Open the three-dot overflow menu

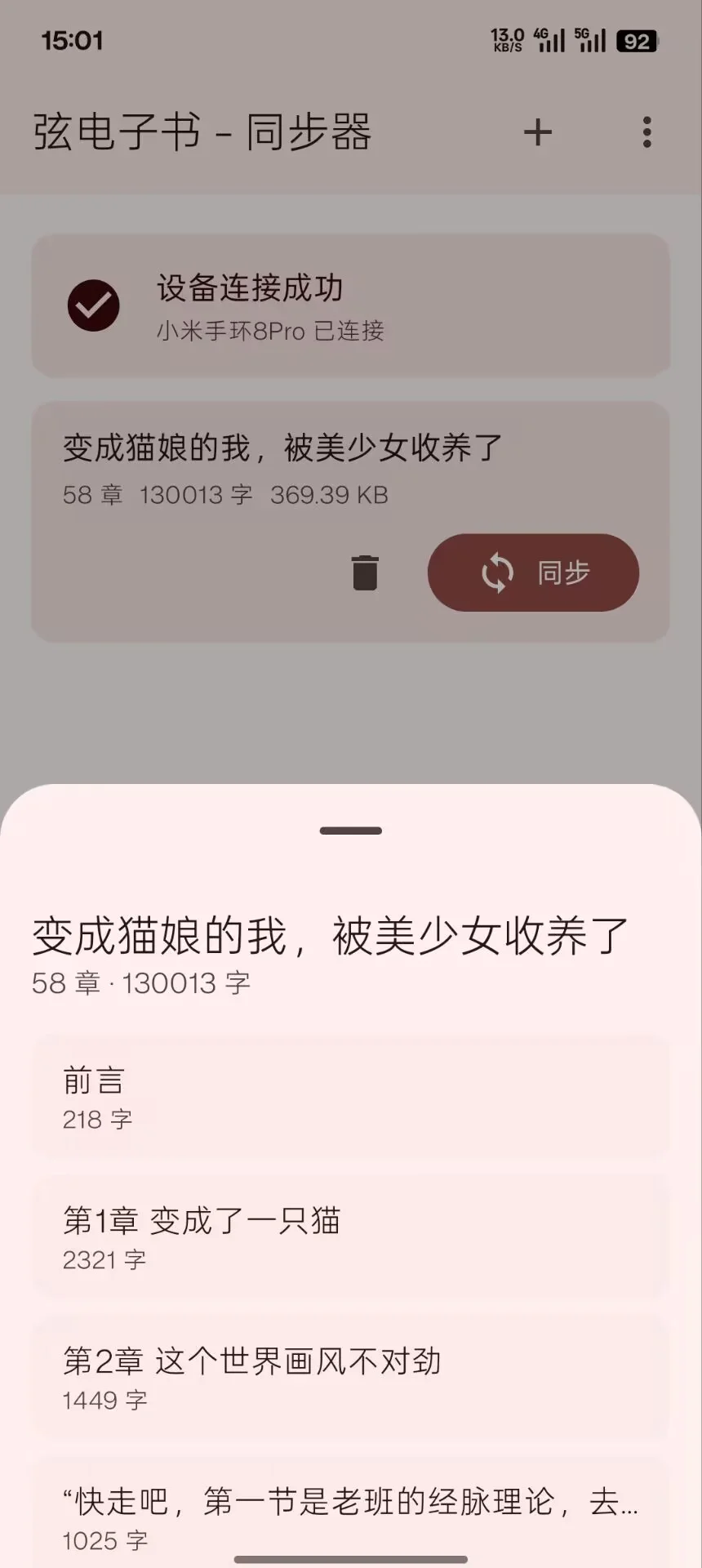point(646,132)
